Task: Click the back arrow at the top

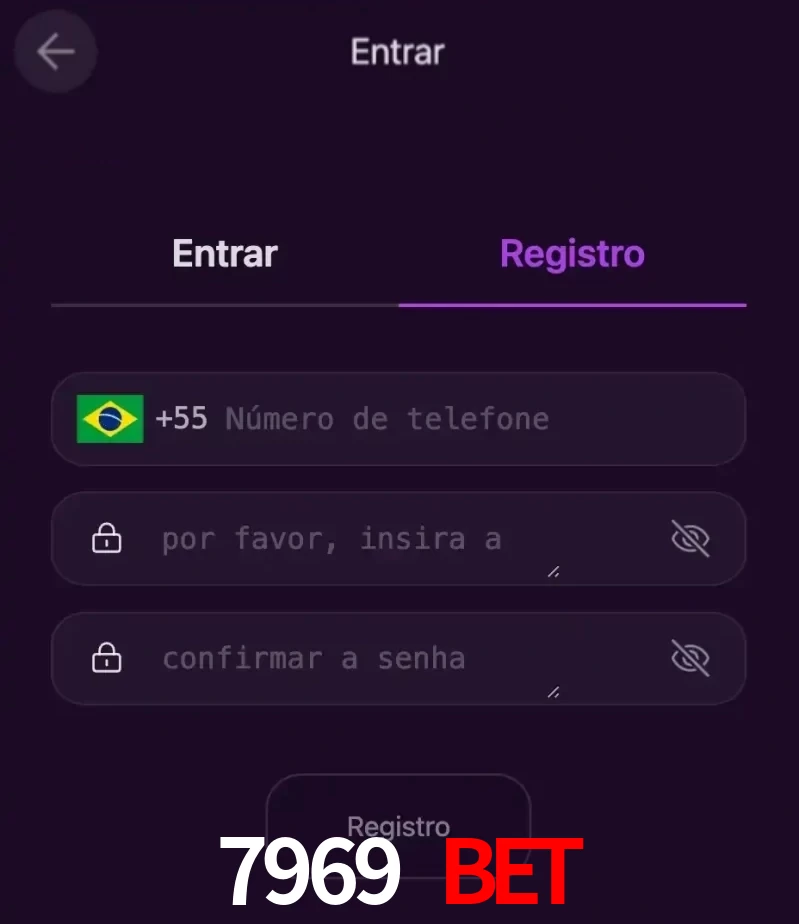Action: point(55,51)
